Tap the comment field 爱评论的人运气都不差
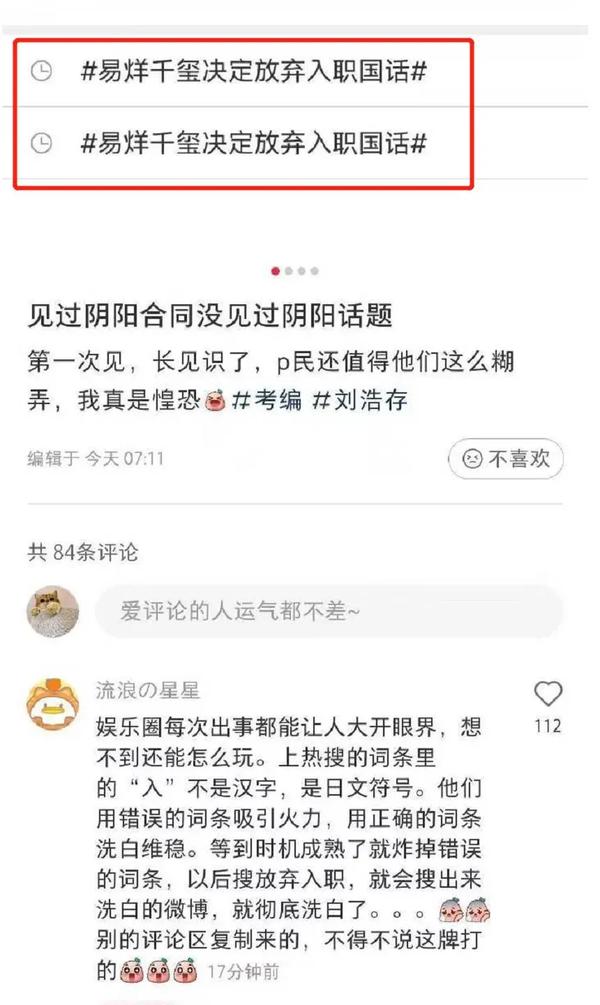Screen dimensions: 600x1005 pos(328,610)
